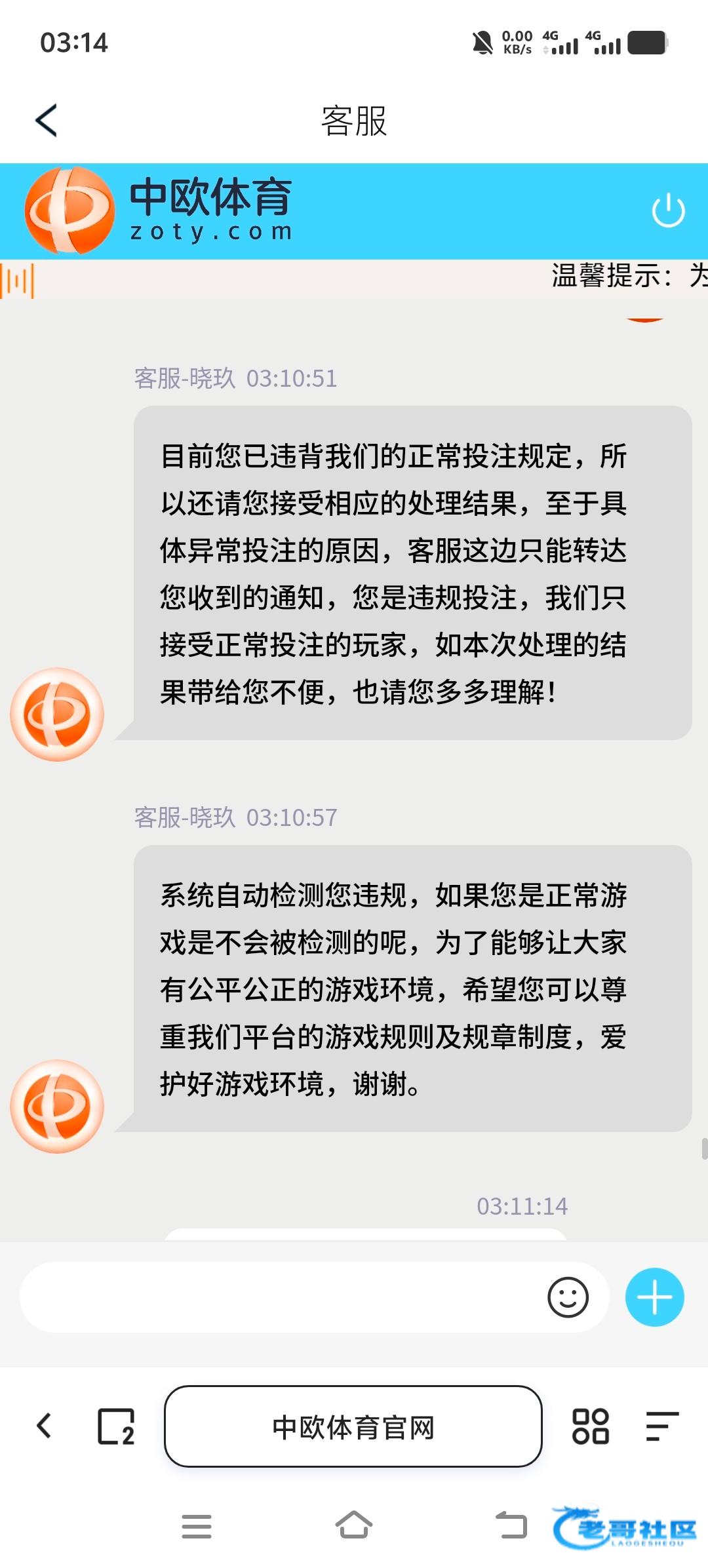Open the emoji picker
This screenshot has width=708, height=1568.
coord(568,1297)
